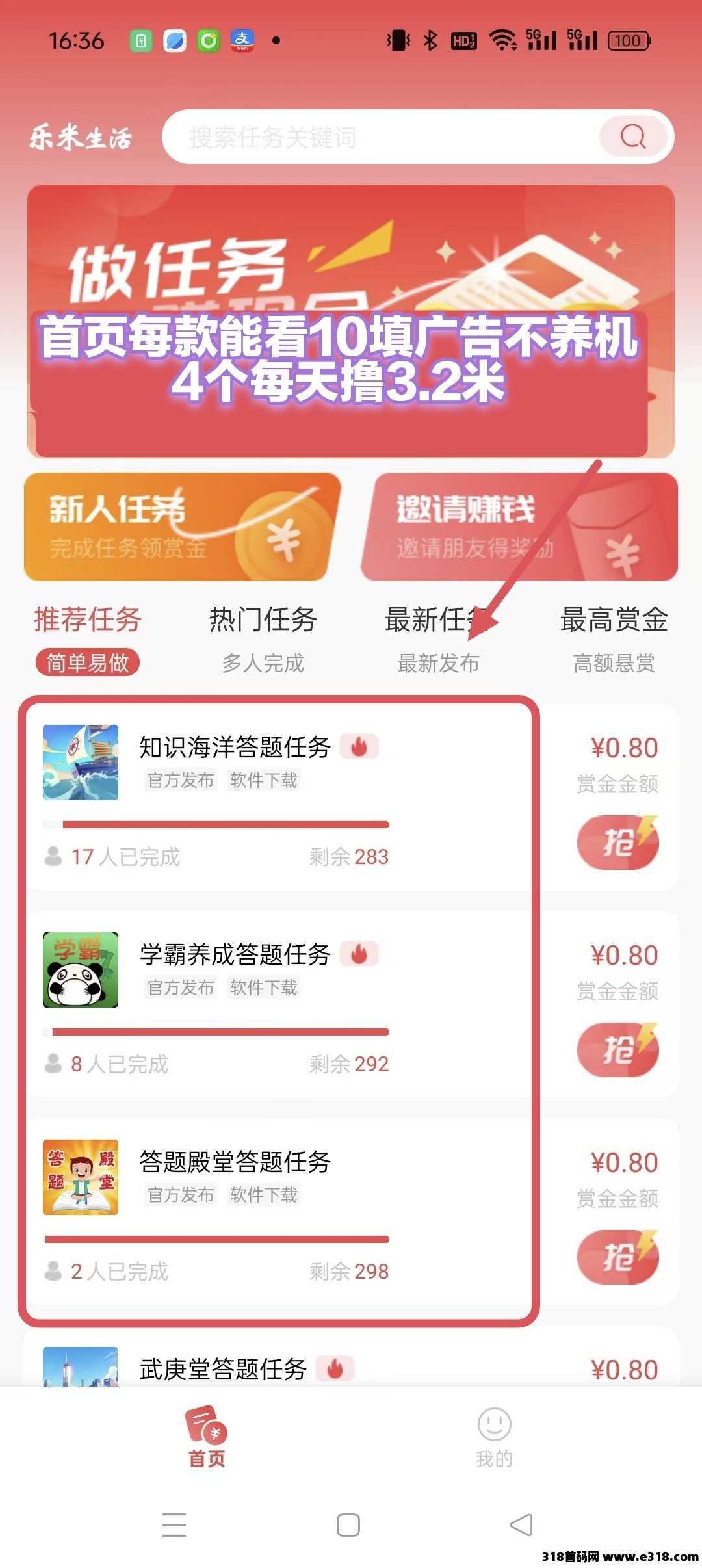This screenshot has height=1568, width=702.
Task: Open the 邀请赚钱 invite friends card
Action: point(519,527)
